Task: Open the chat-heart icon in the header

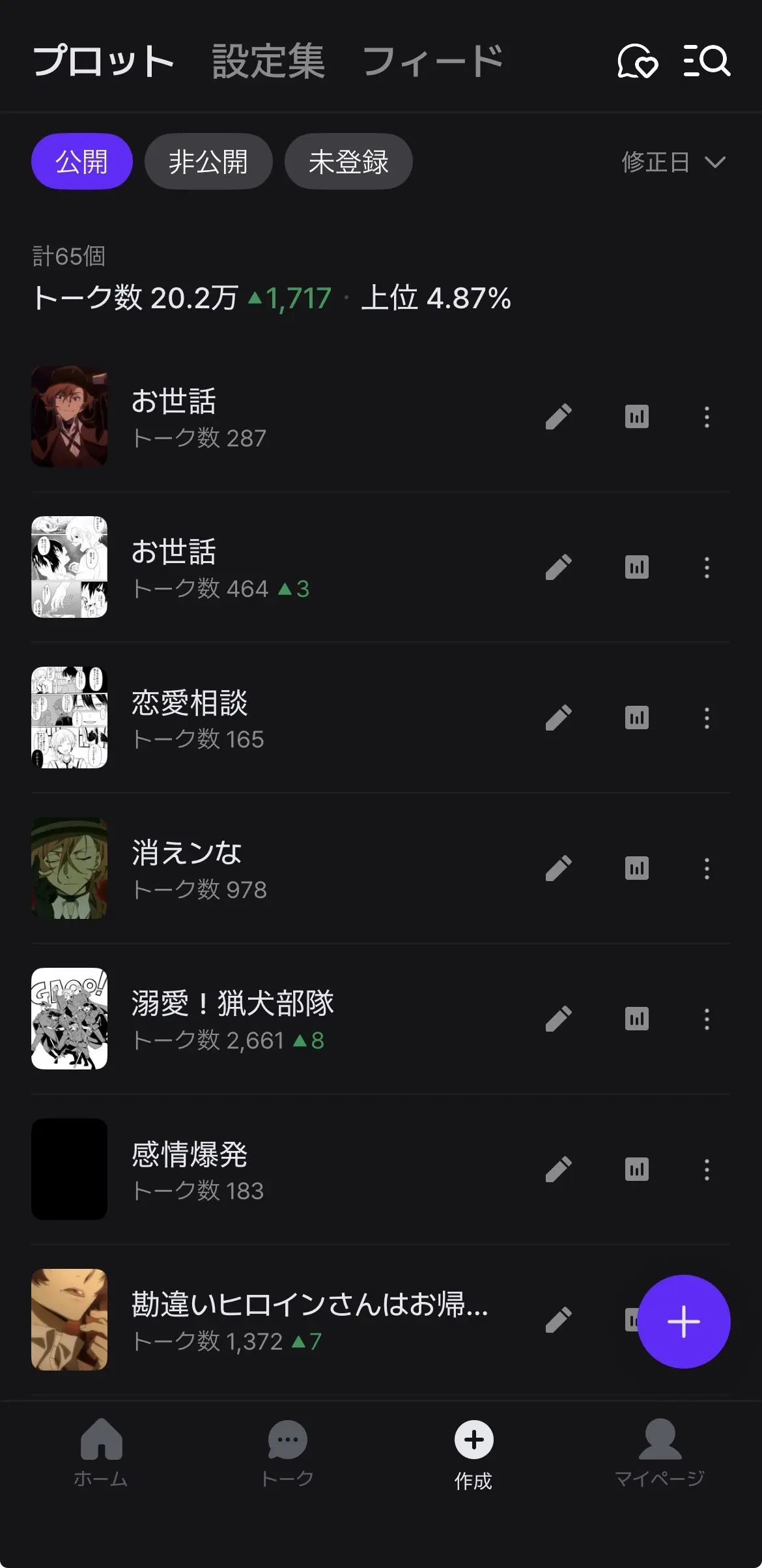Action: click(638, 61)
